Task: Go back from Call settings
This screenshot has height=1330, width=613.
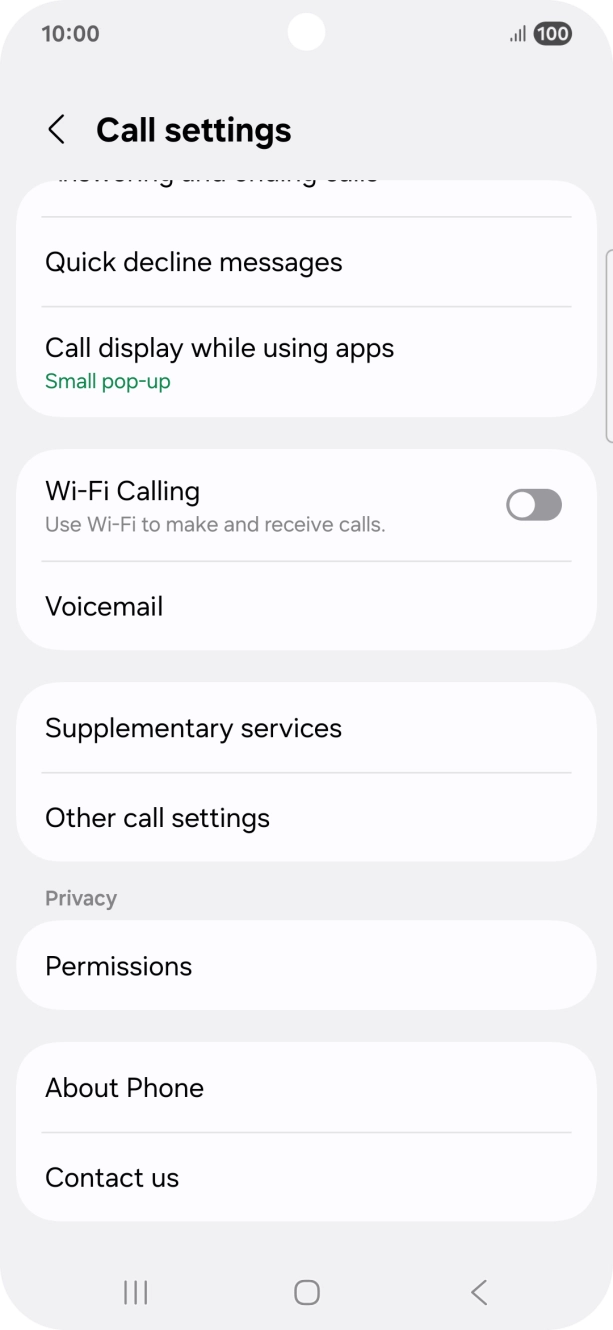Action: (x=57, y=130)
